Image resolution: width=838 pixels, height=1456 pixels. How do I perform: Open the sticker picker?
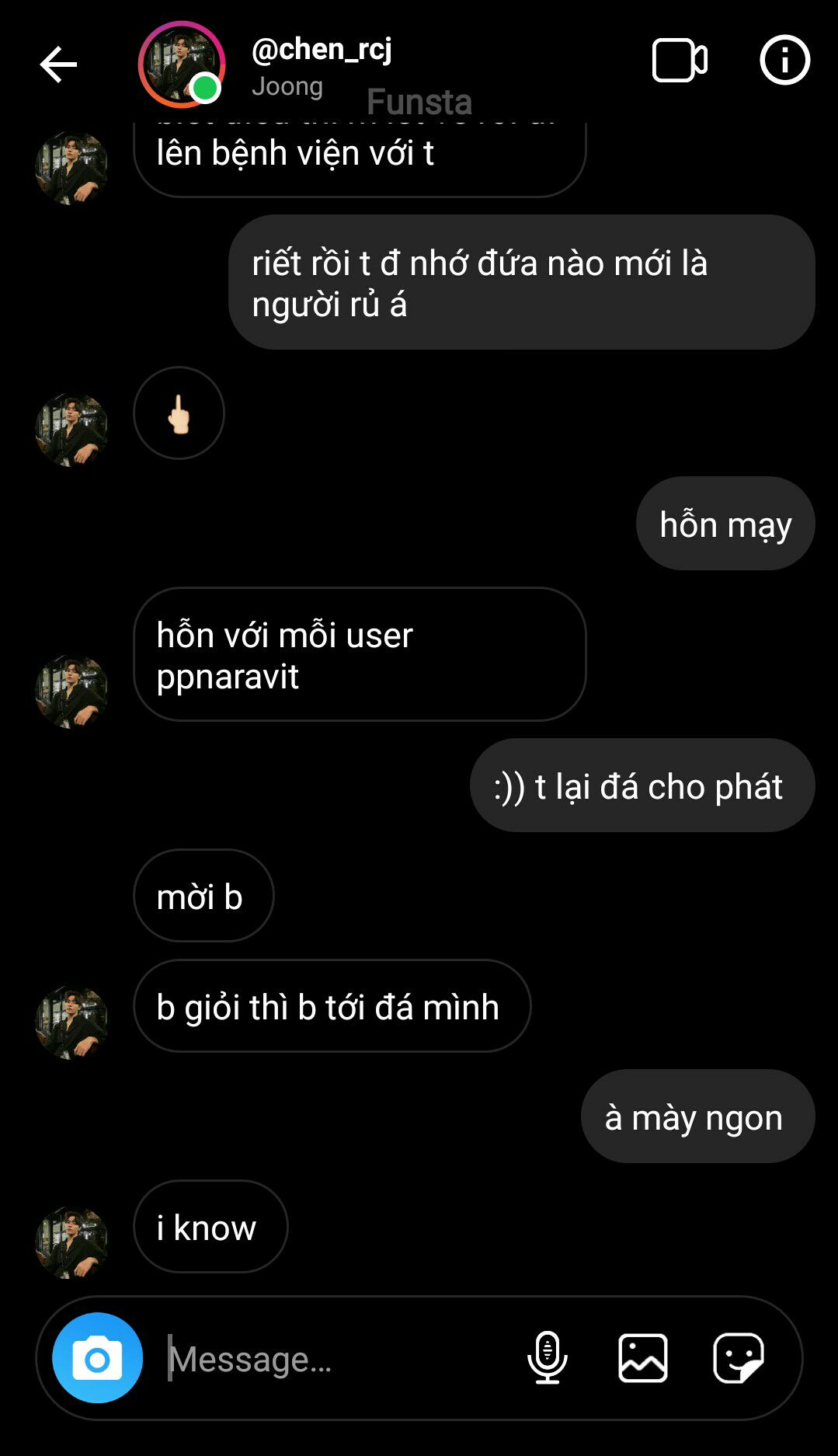pos(738,1358)
